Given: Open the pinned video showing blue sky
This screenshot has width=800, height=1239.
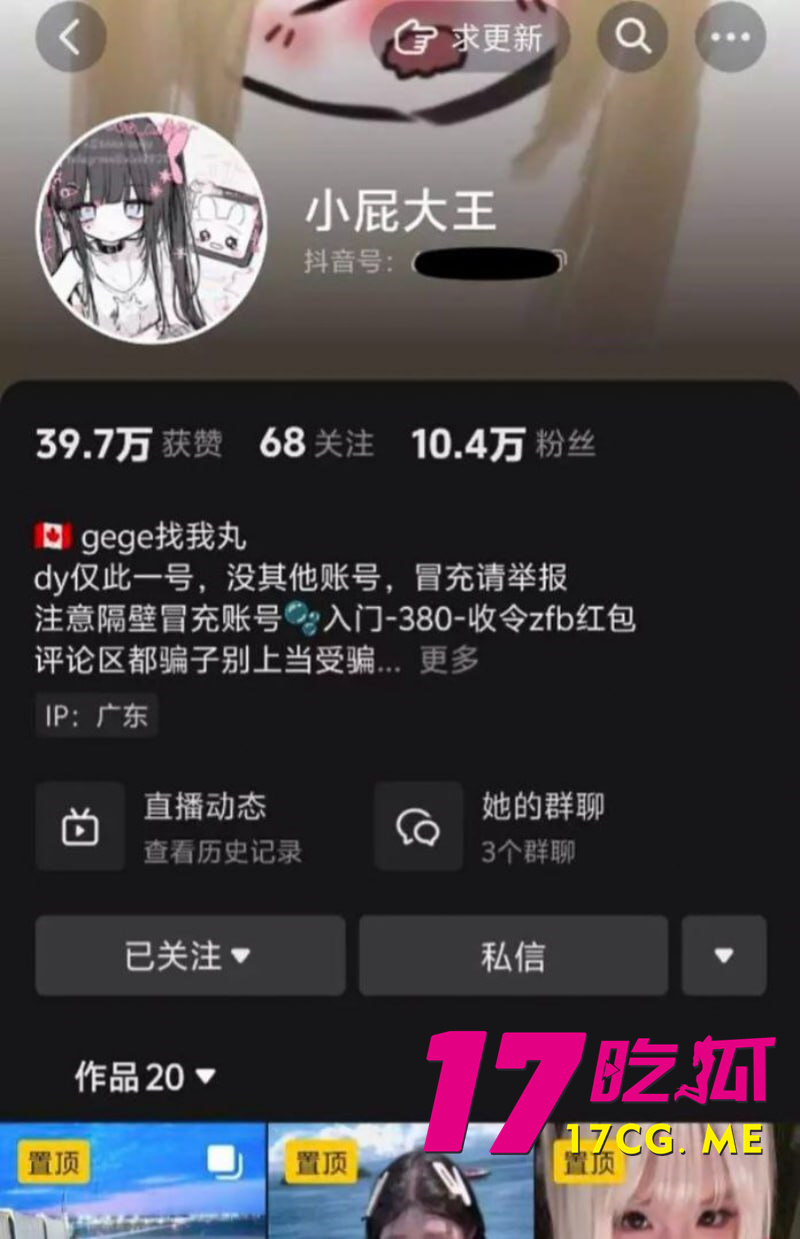Looking at the screenshot, I should (132, 1185).
